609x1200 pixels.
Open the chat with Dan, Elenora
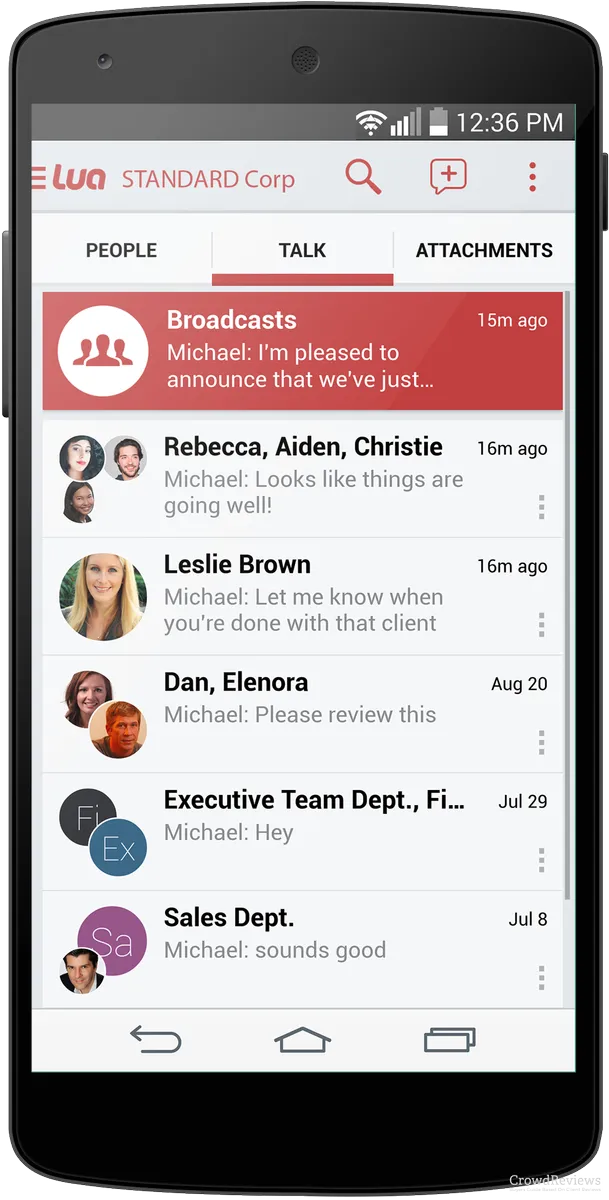click(x=302, y=713)
